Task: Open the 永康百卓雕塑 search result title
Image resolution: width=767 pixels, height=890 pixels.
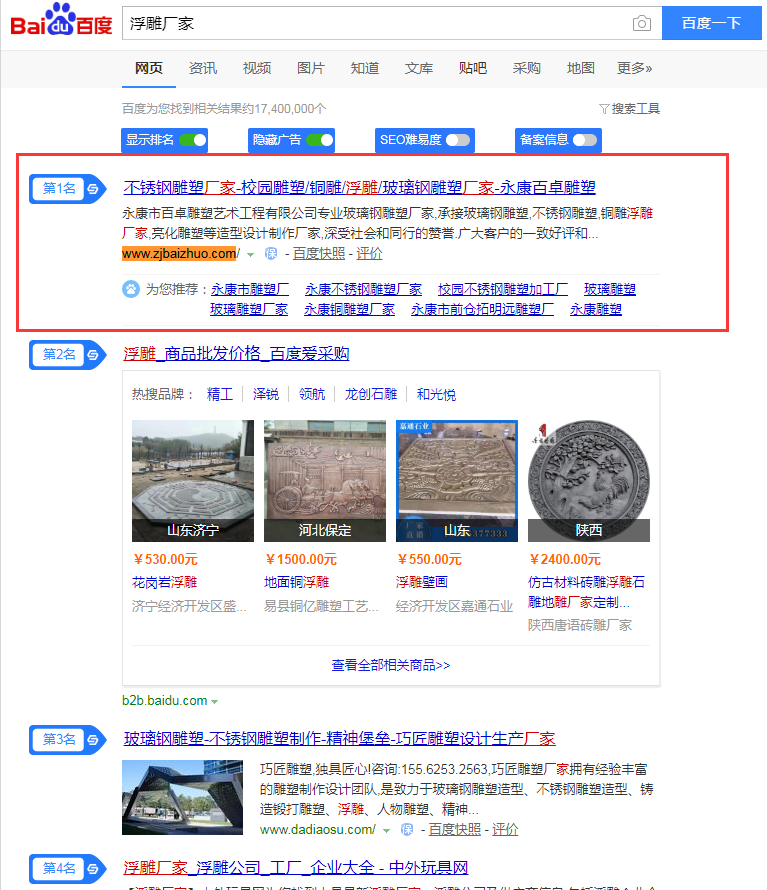Action: (359, 187)
